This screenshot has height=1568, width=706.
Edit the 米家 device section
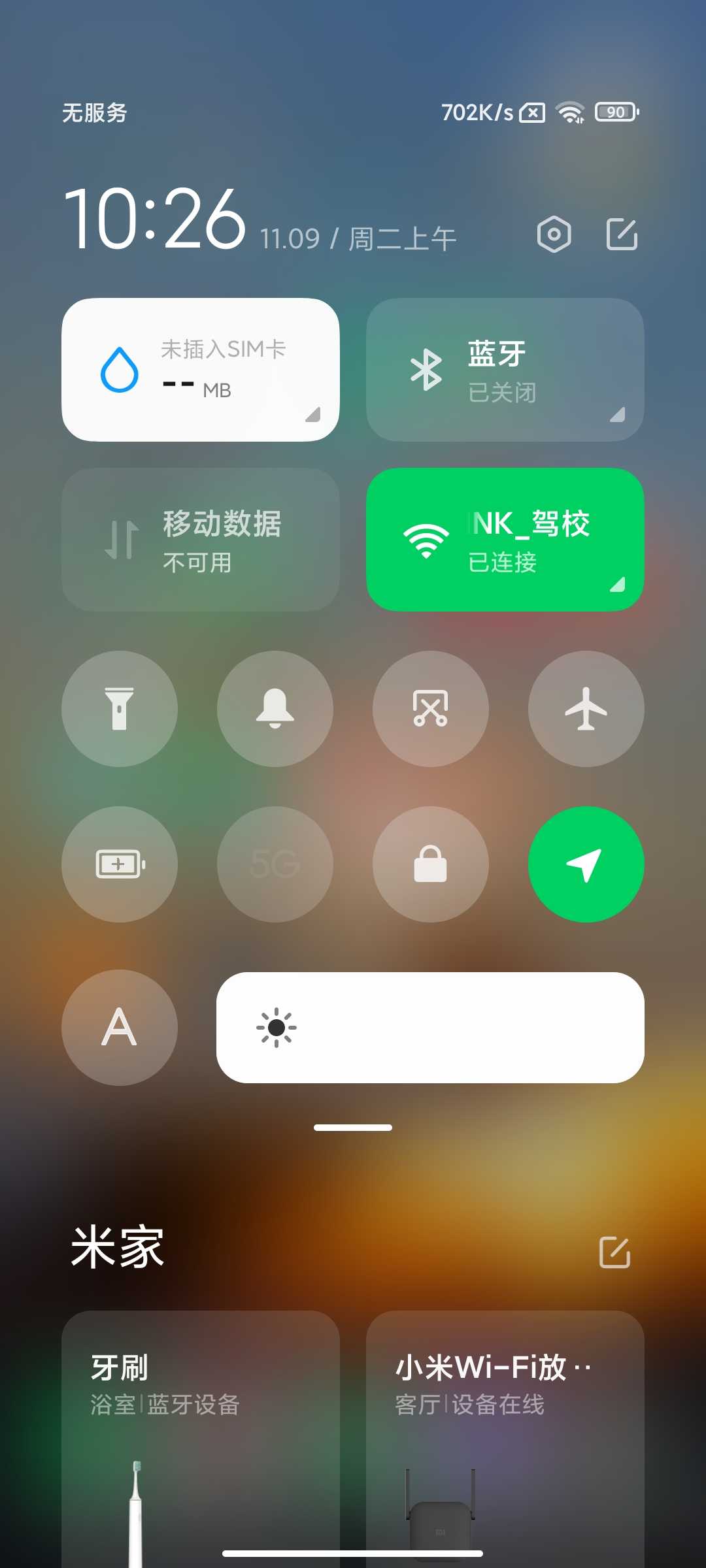pyautogui.click(x=614, y=1252)
